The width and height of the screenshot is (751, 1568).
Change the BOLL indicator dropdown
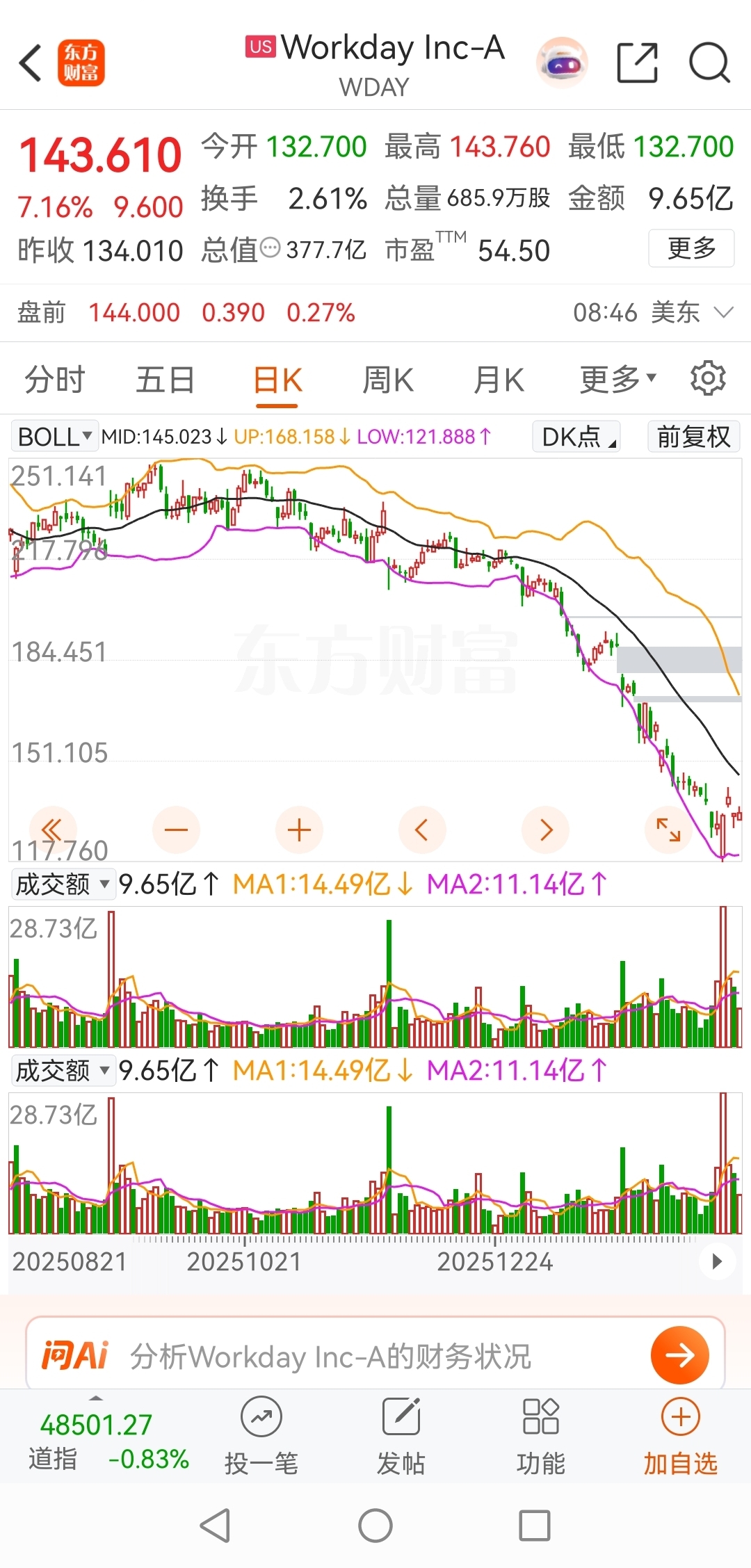[x=54, y=437]
